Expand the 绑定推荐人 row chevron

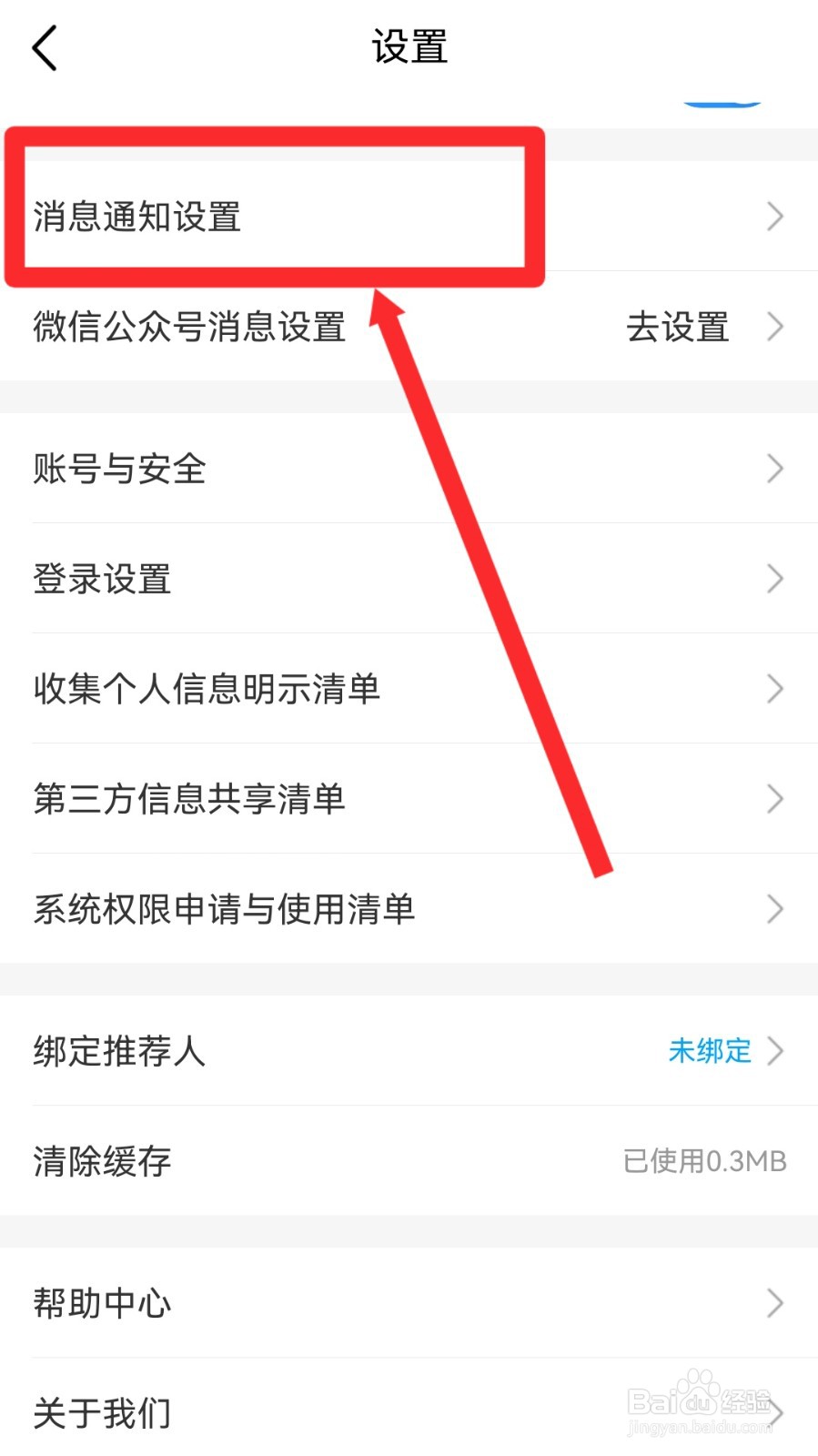[774, 1051]
